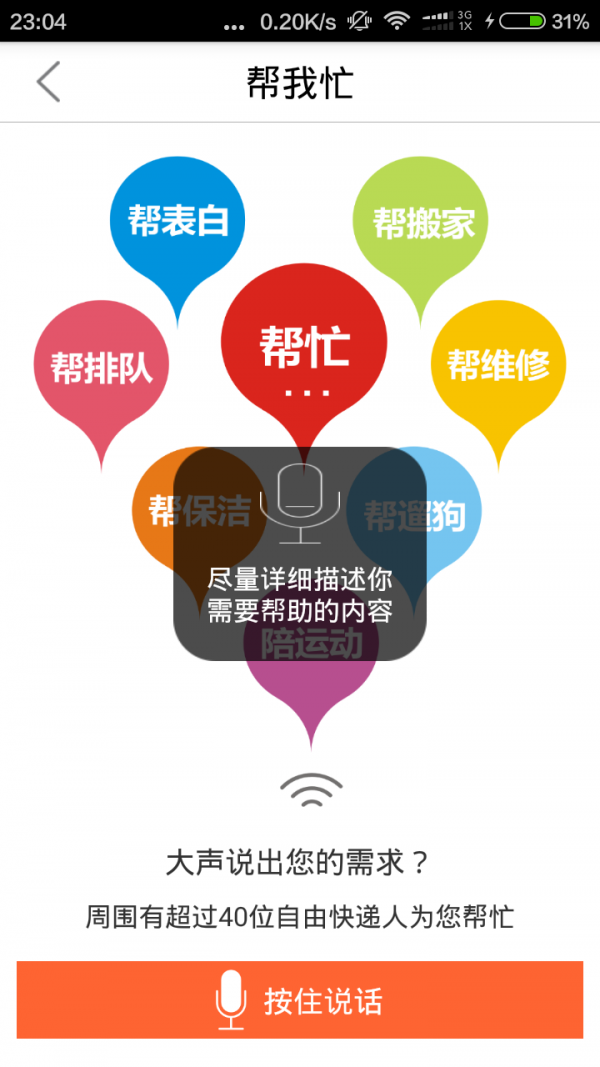Select the 帮排队 bubble
This screenshot has width=600, height=1067.
[101, 368]
